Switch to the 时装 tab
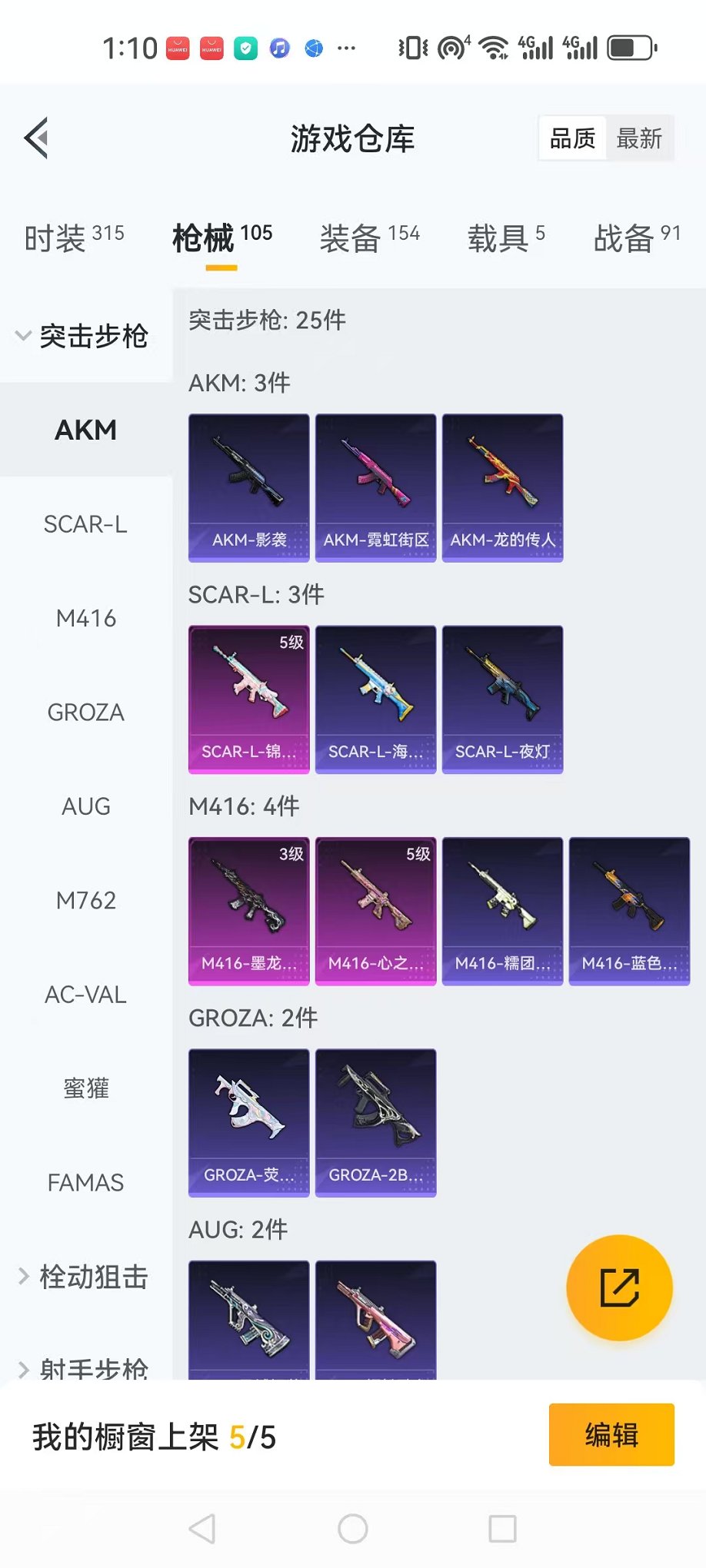This screenshot has height=1568, width=706. (x=74, y=238)
